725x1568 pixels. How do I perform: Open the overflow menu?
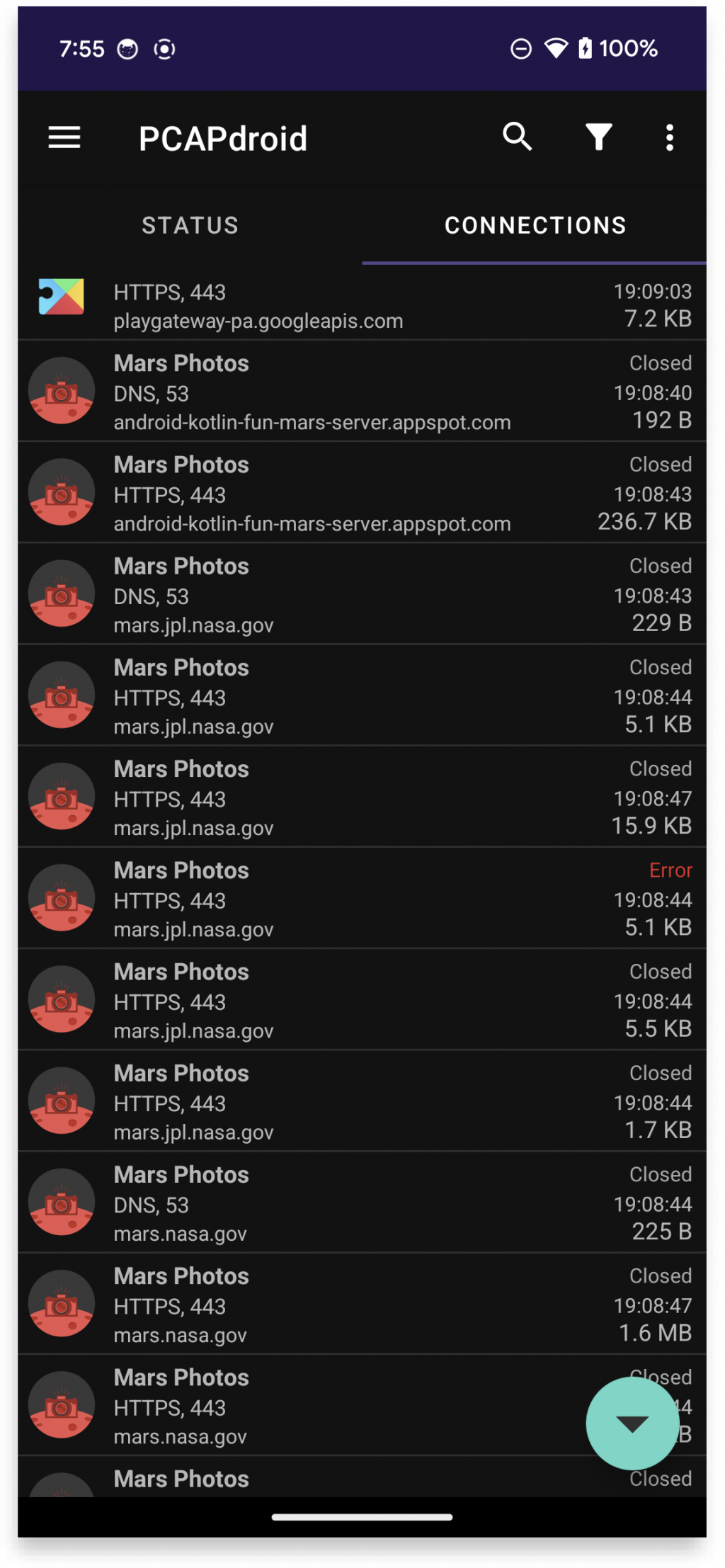coord(669,137)
